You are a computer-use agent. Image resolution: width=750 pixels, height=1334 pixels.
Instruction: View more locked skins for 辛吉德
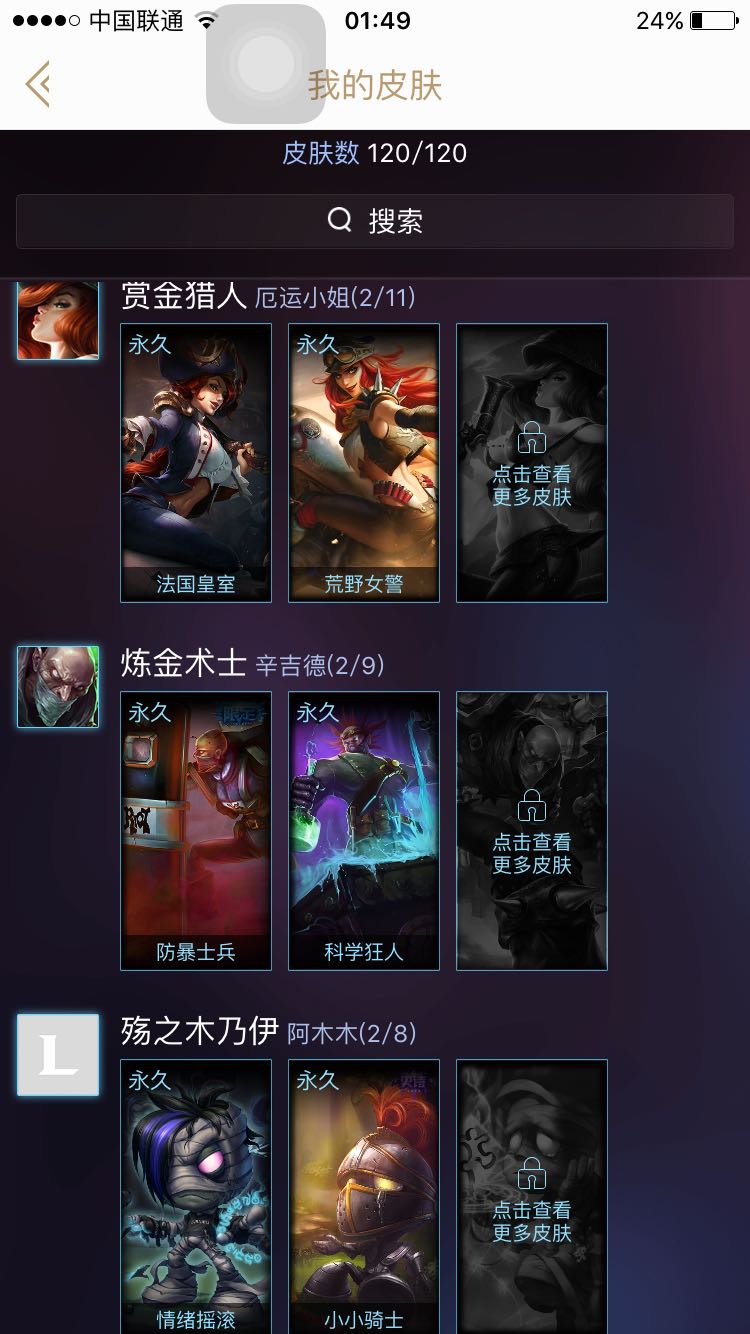(532, 830)
